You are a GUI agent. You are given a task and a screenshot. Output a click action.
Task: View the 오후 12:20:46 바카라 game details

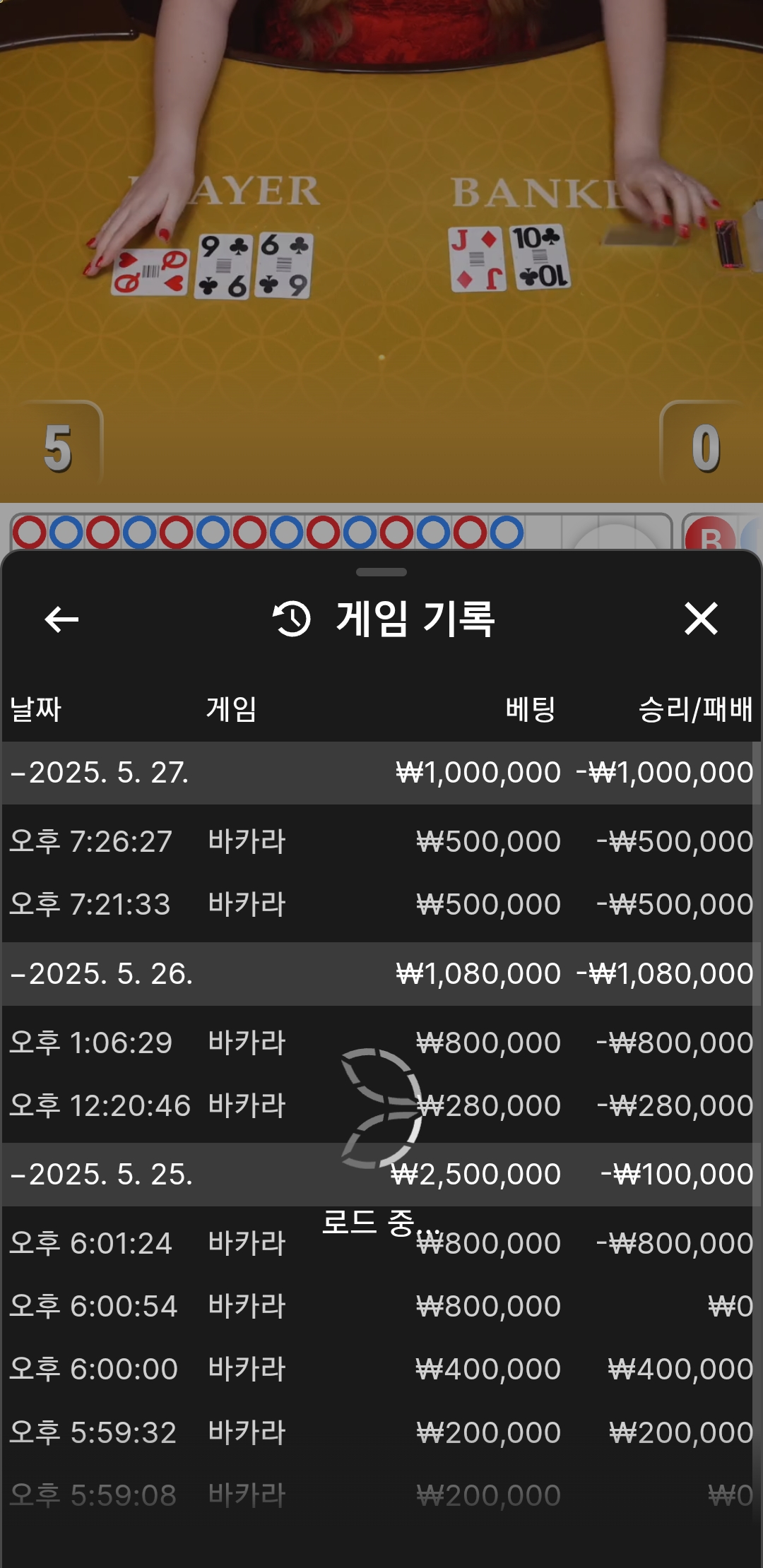click(380, 1105)
